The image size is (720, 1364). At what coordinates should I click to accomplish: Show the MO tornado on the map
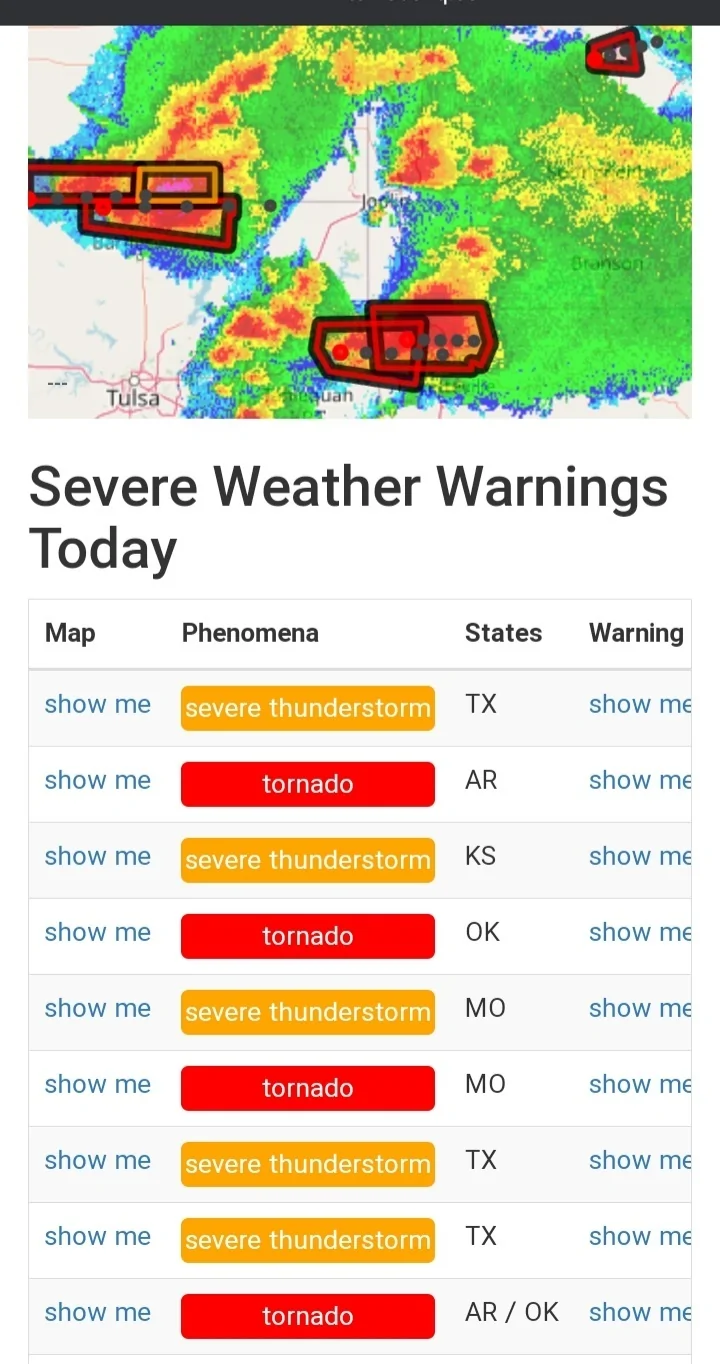tap(98, 1085)
